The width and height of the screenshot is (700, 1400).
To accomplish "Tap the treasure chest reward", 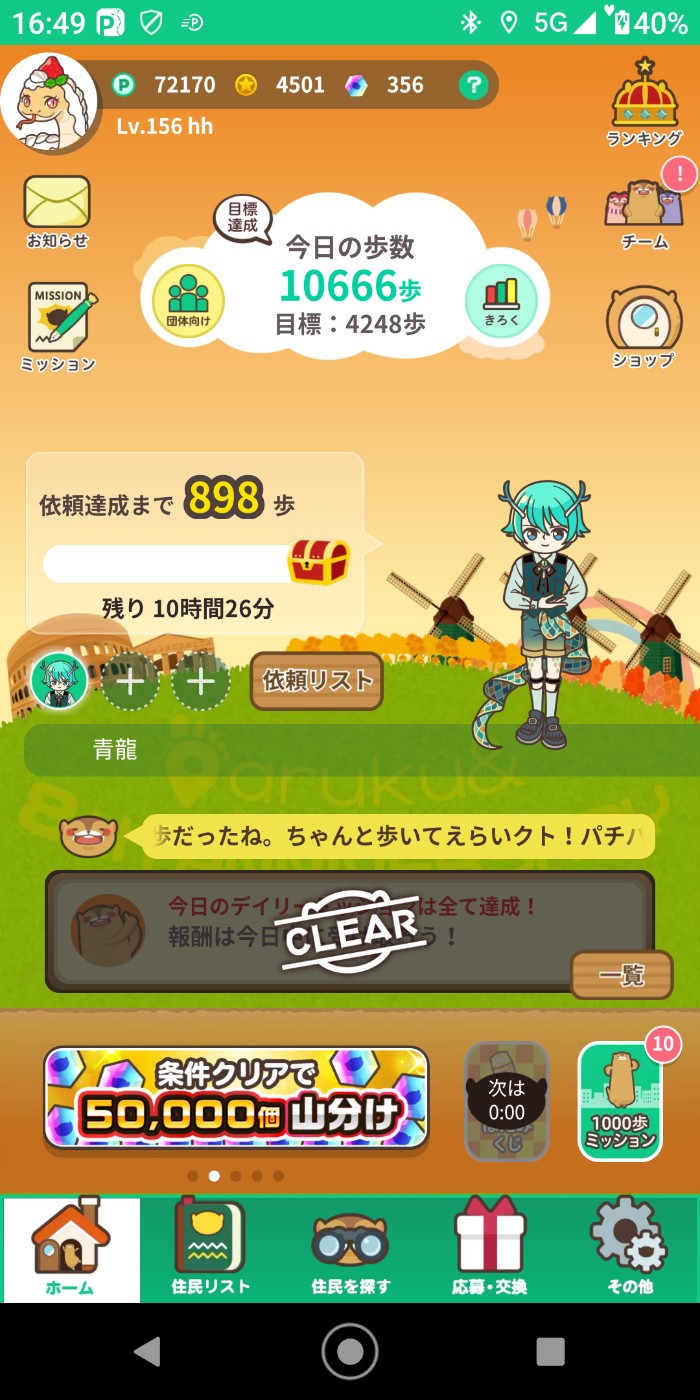I will [x=318, y=562].
